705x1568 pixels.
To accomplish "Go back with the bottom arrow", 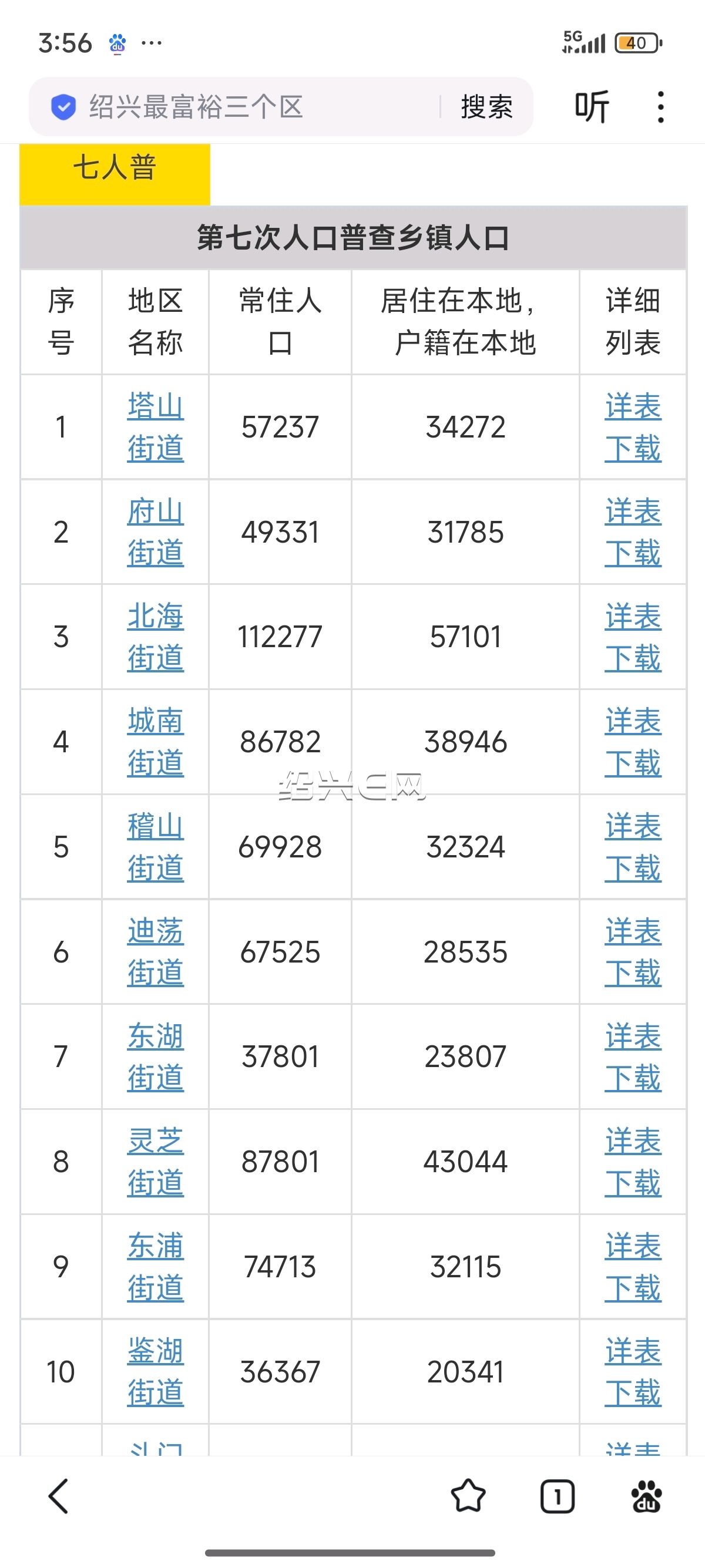I will 58,1496.
